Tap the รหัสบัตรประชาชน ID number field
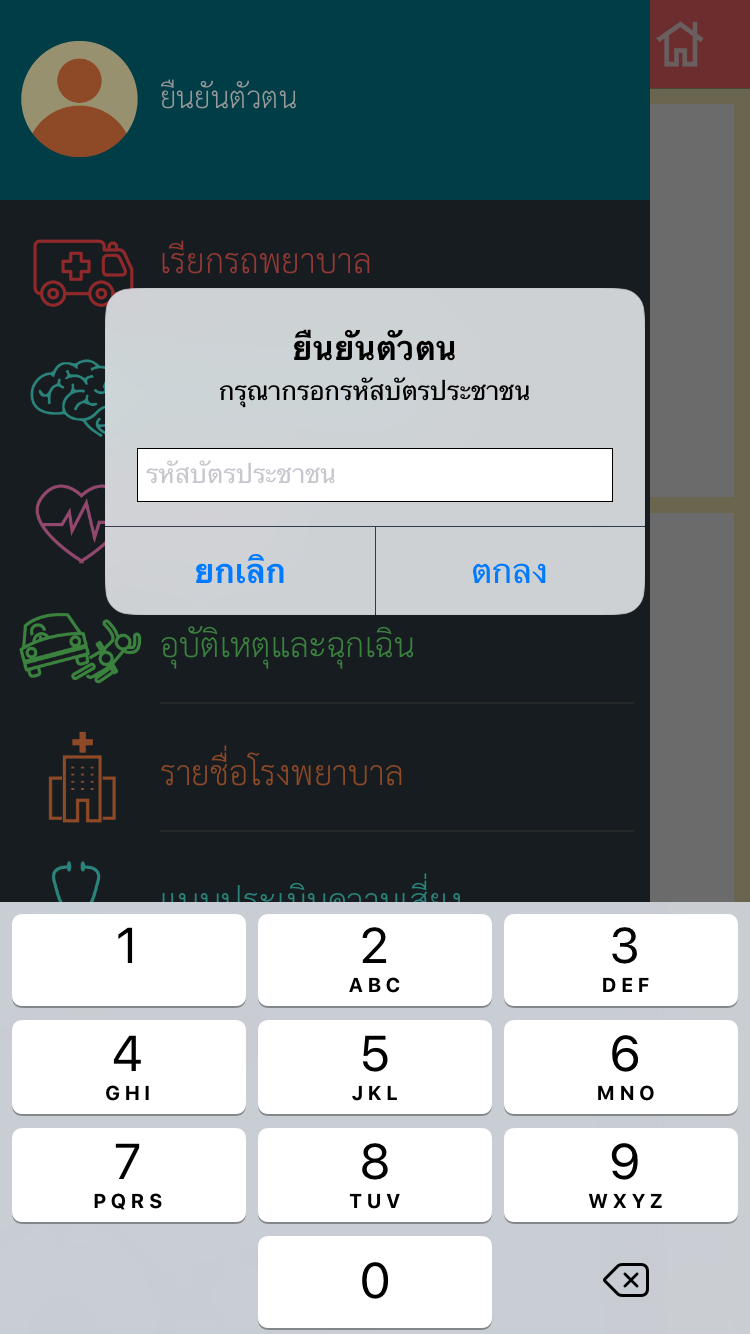 pos(375,475)
